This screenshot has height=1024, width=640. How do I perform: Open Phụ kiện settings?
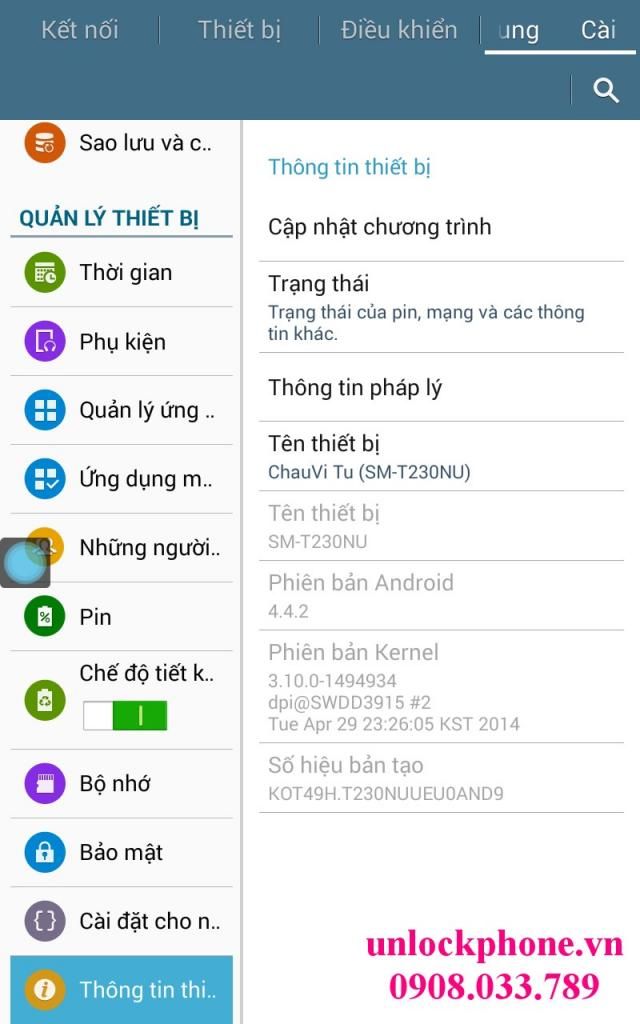click(121, 342)
